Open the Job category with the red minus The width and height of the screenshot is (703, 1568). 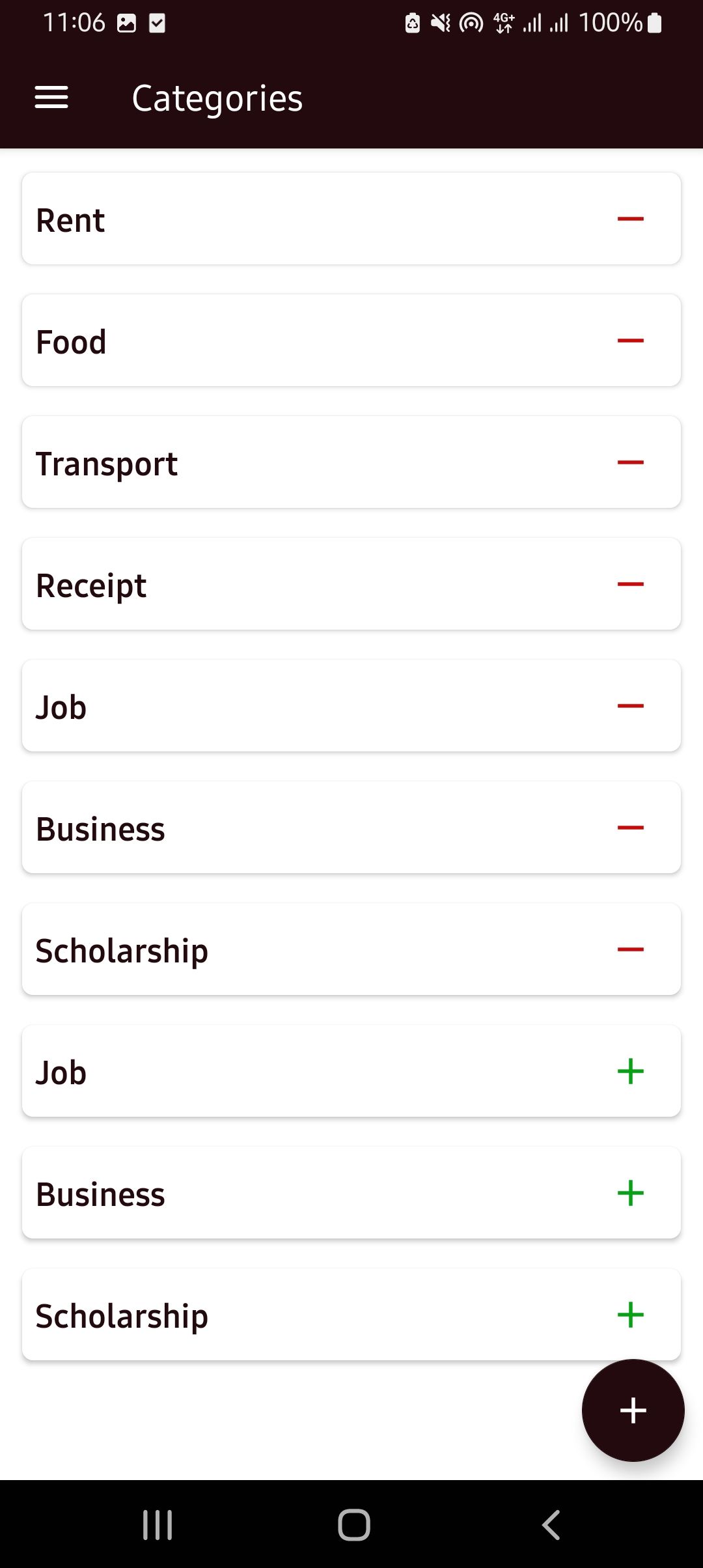coord(351,706)
